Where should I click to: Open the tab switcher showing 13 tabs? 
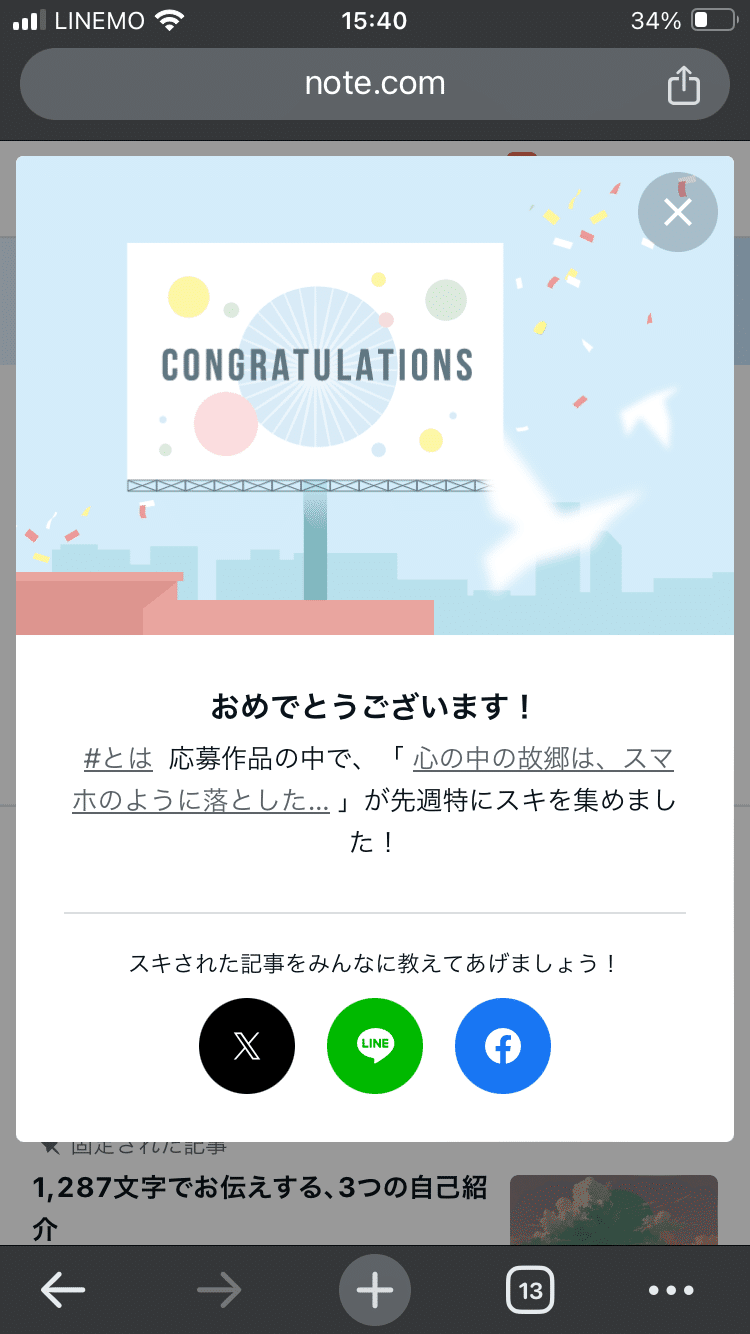click(531, 1290)
